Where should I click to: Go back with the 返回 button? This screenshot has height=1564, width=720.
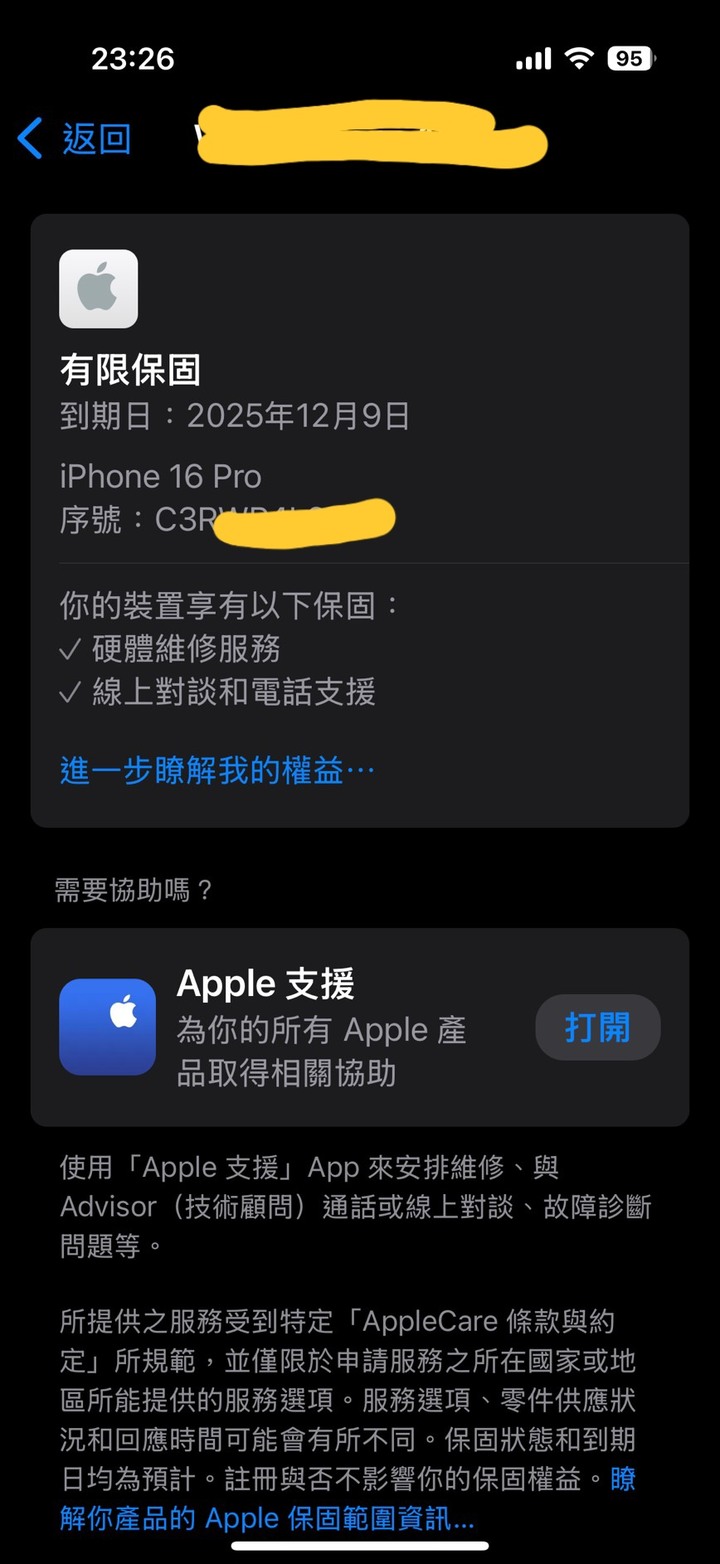click(74, 139)
